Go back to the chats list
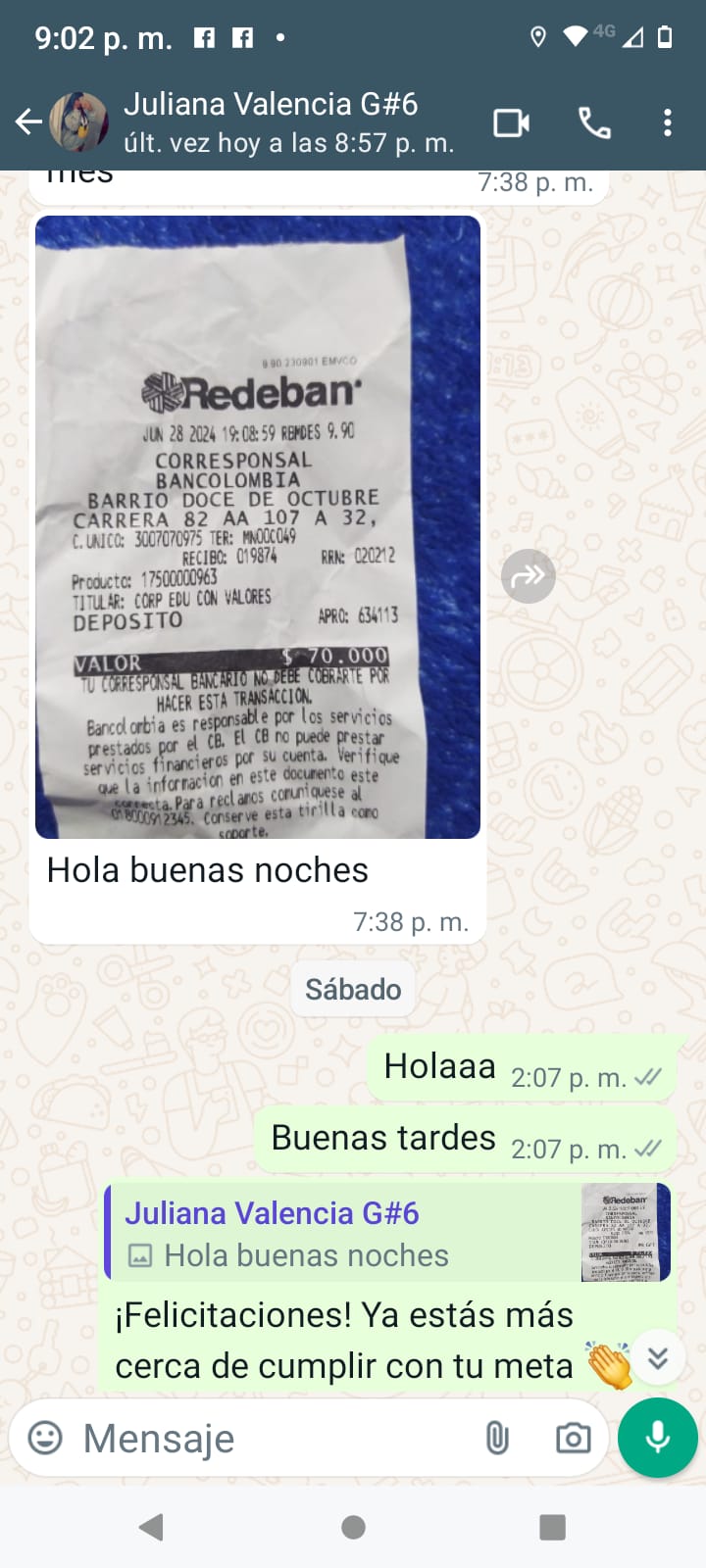 coord(28,122)
